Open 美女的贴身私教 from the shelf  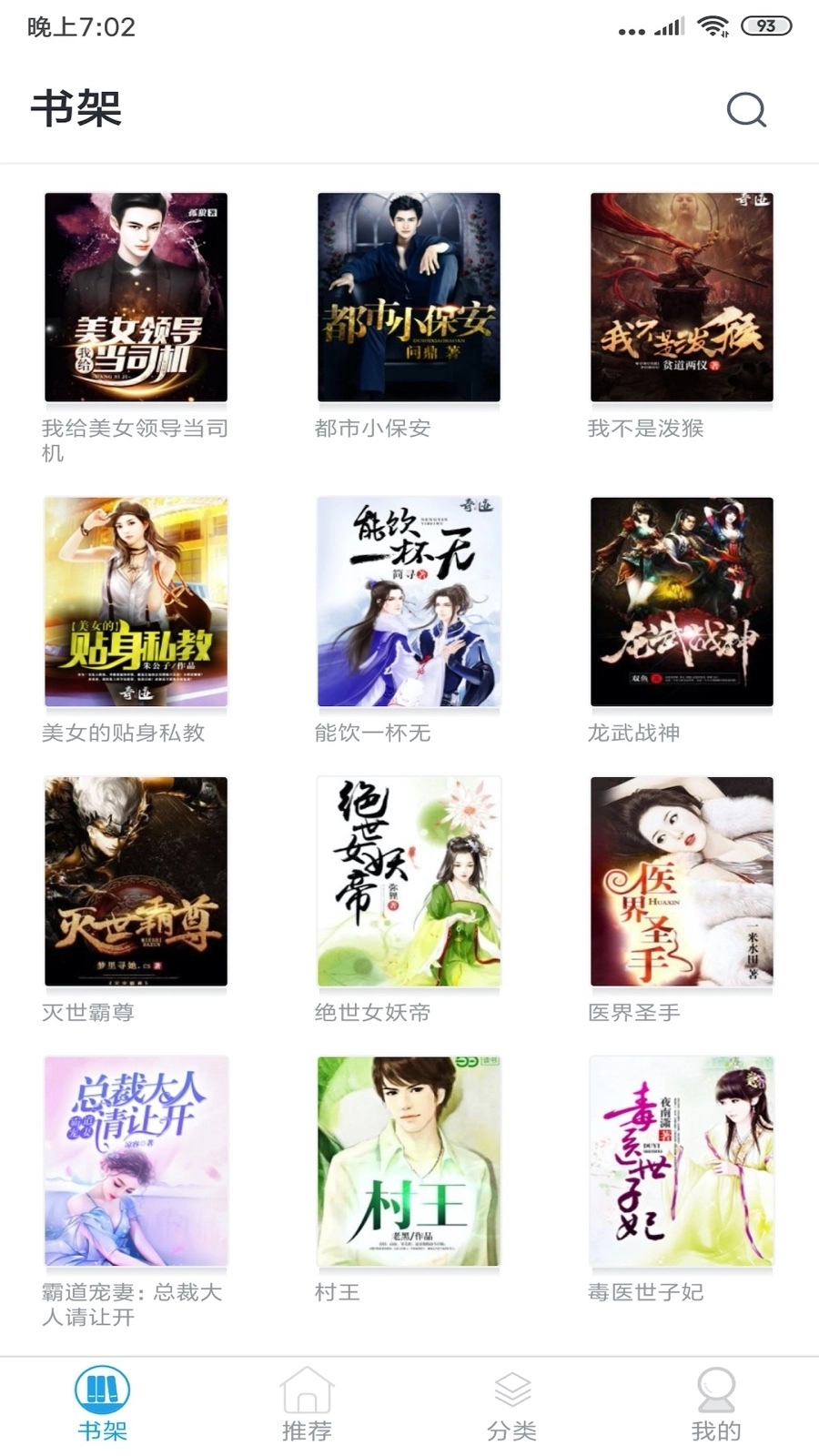tap(136, 602)
